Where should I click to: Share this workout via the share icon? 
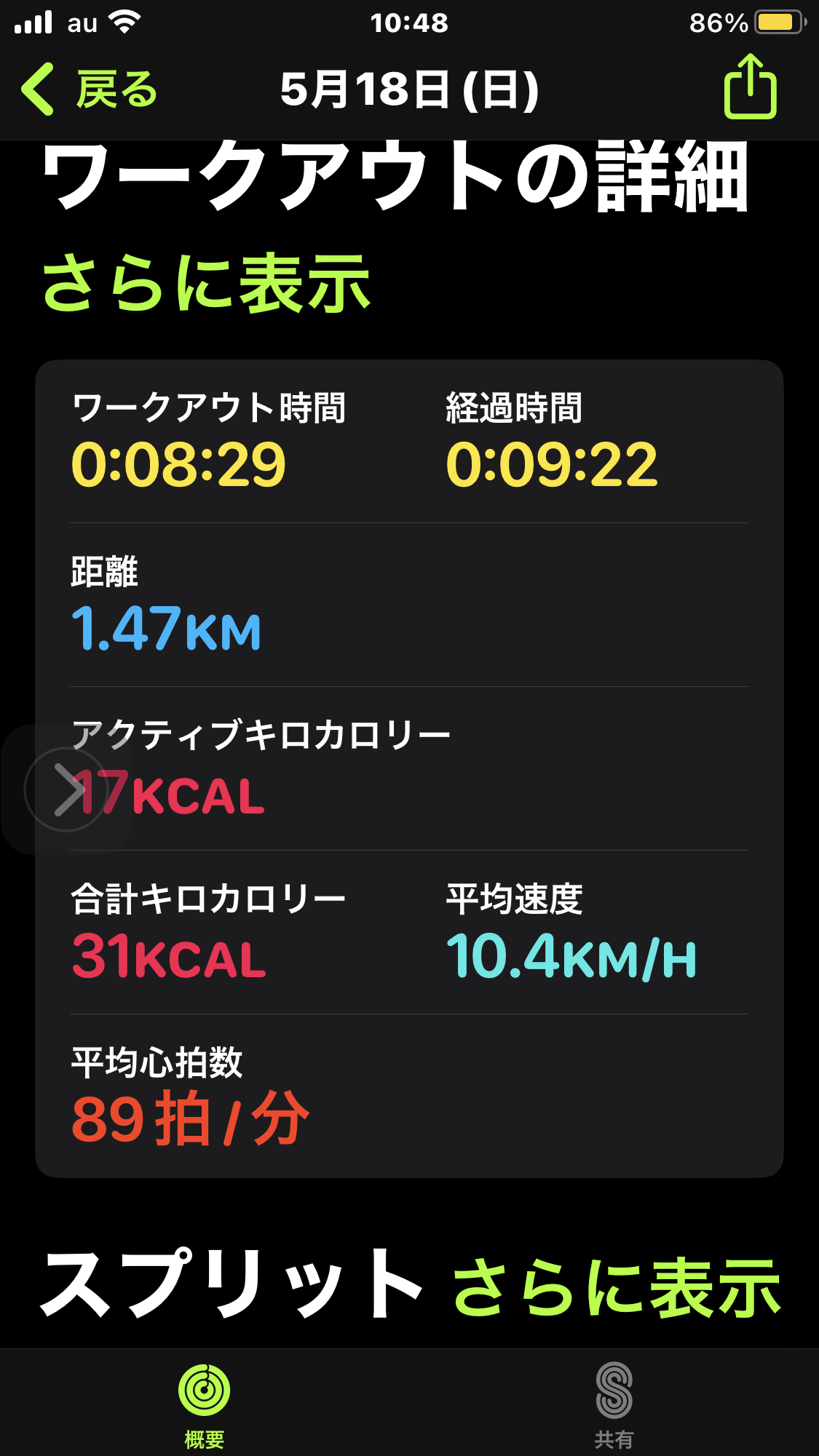pyautogui.click(x=750, y=87)
